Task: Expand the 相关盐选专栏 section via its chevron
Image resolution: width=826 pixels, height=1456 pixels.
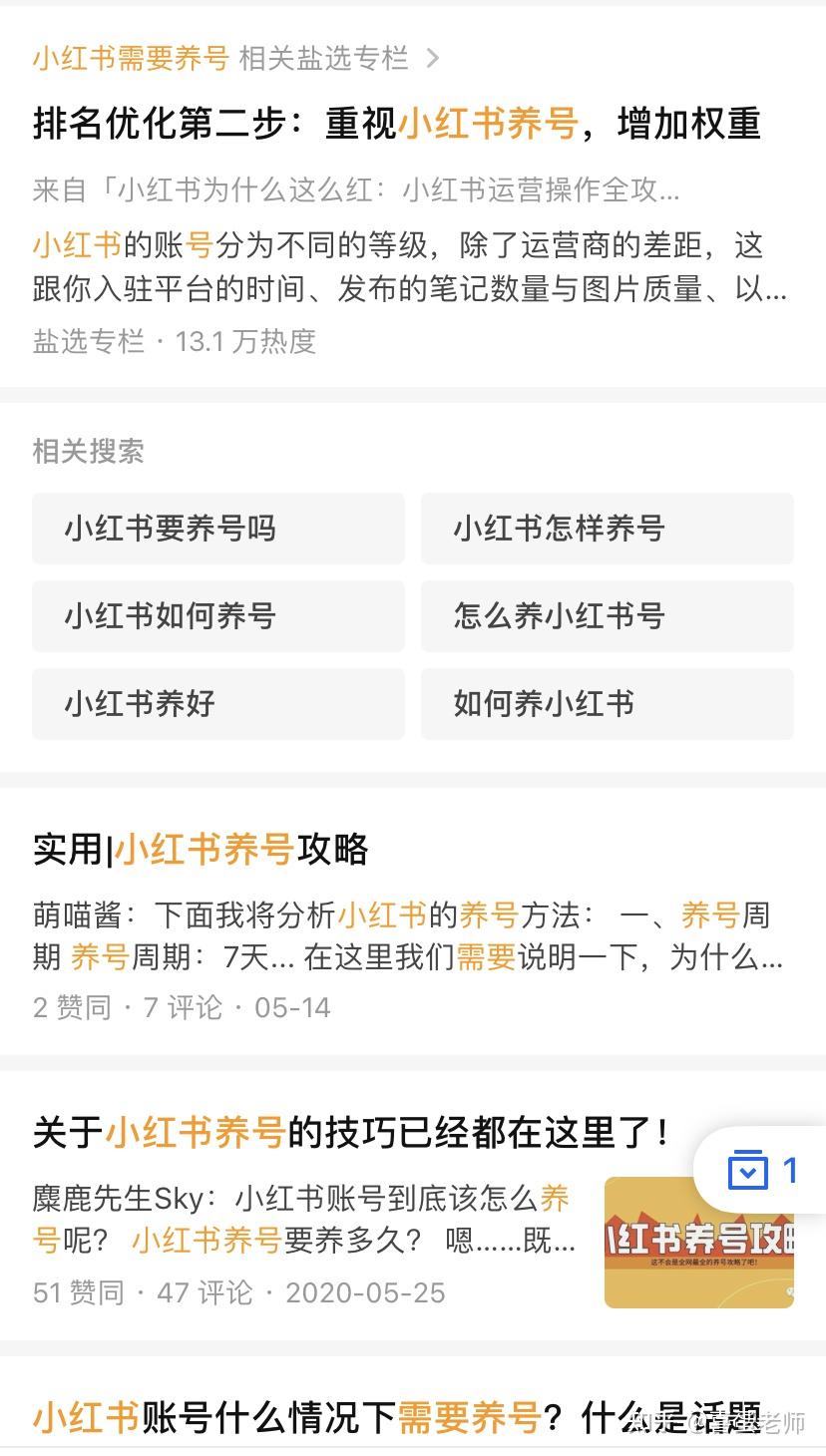Action: [431, 57]
